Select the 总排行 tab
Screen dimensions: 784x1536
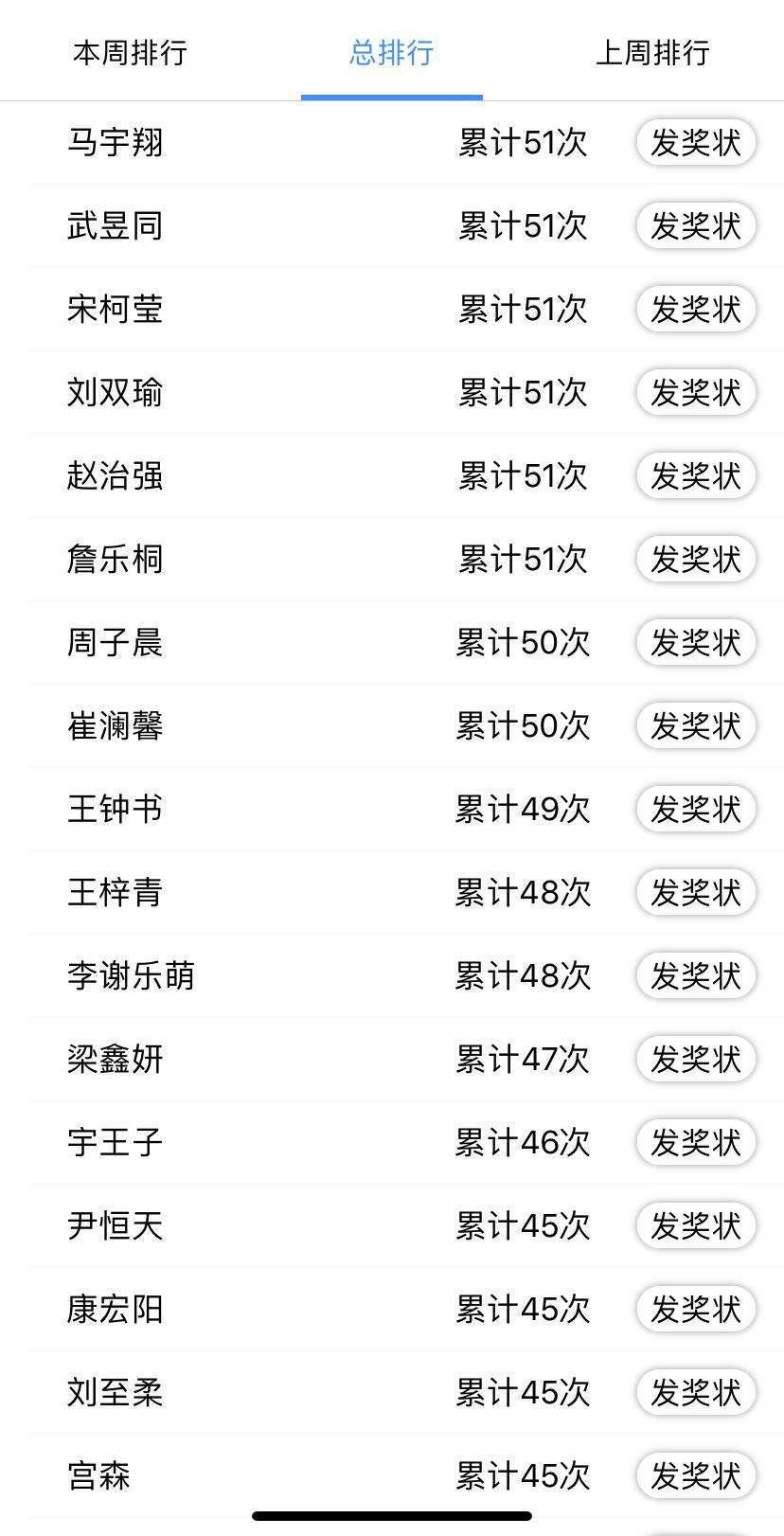391,52
